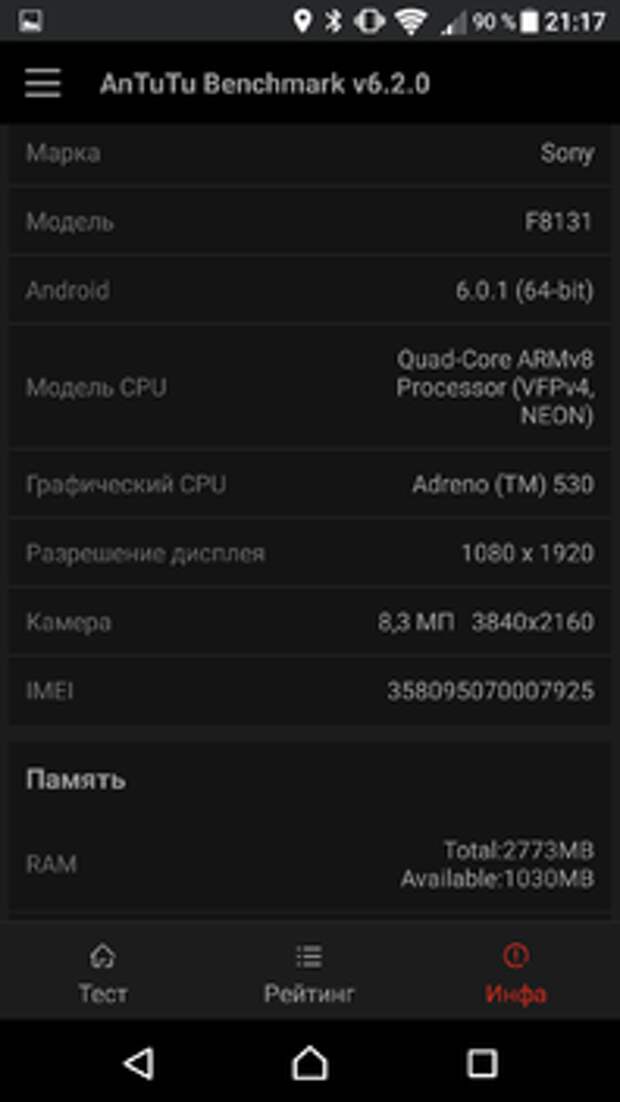620x1102 pixels.
Task: Tap the system back button
Action: click(138, 1063)
